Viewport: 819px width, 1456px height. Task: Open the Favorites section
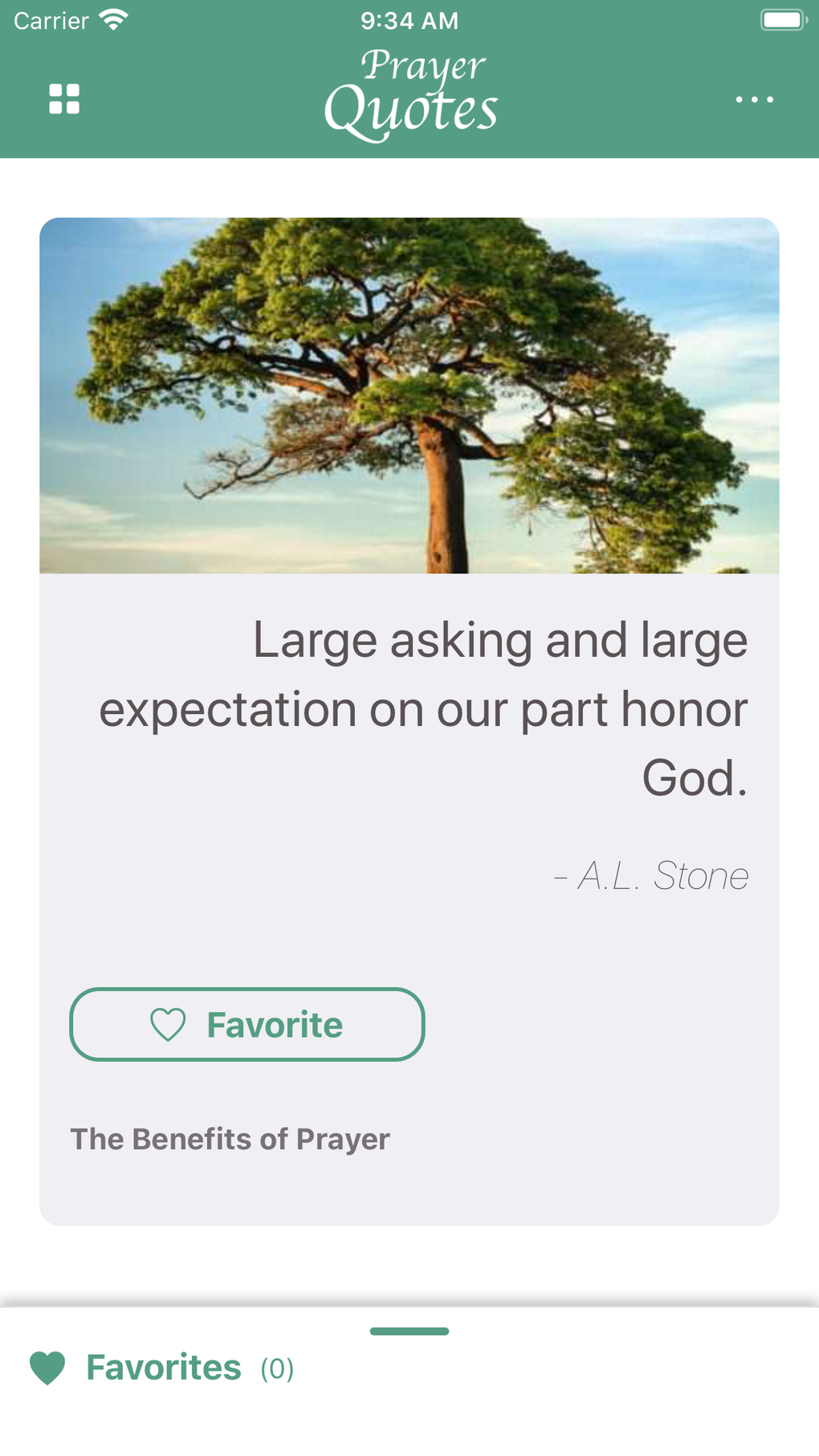pos(164,1366)
